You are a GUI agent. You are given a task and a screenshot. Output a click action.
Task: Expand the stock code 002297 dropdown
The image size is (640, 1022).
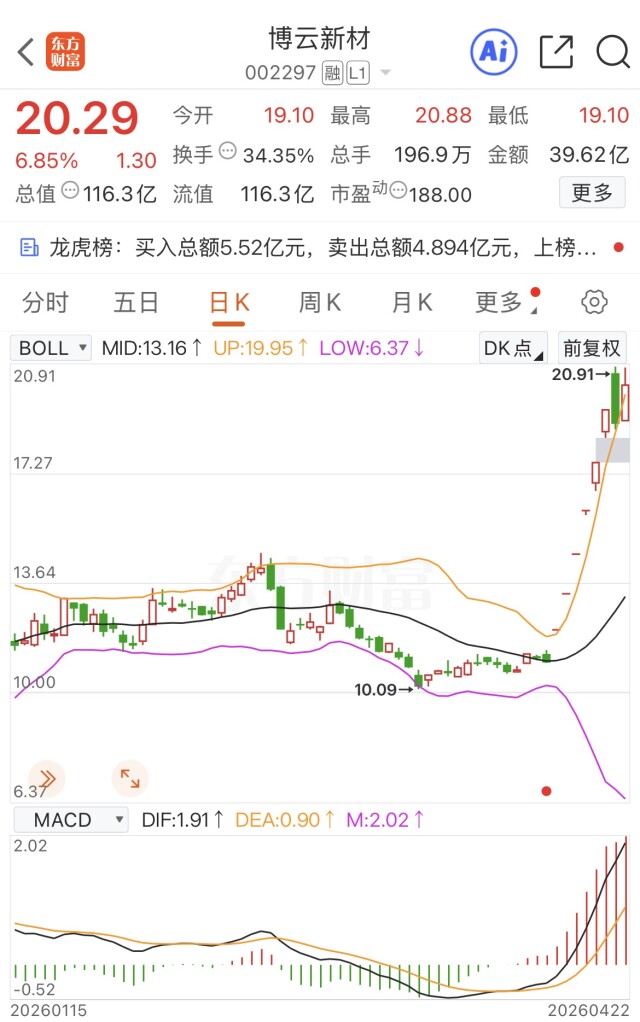tap(386, 73)
